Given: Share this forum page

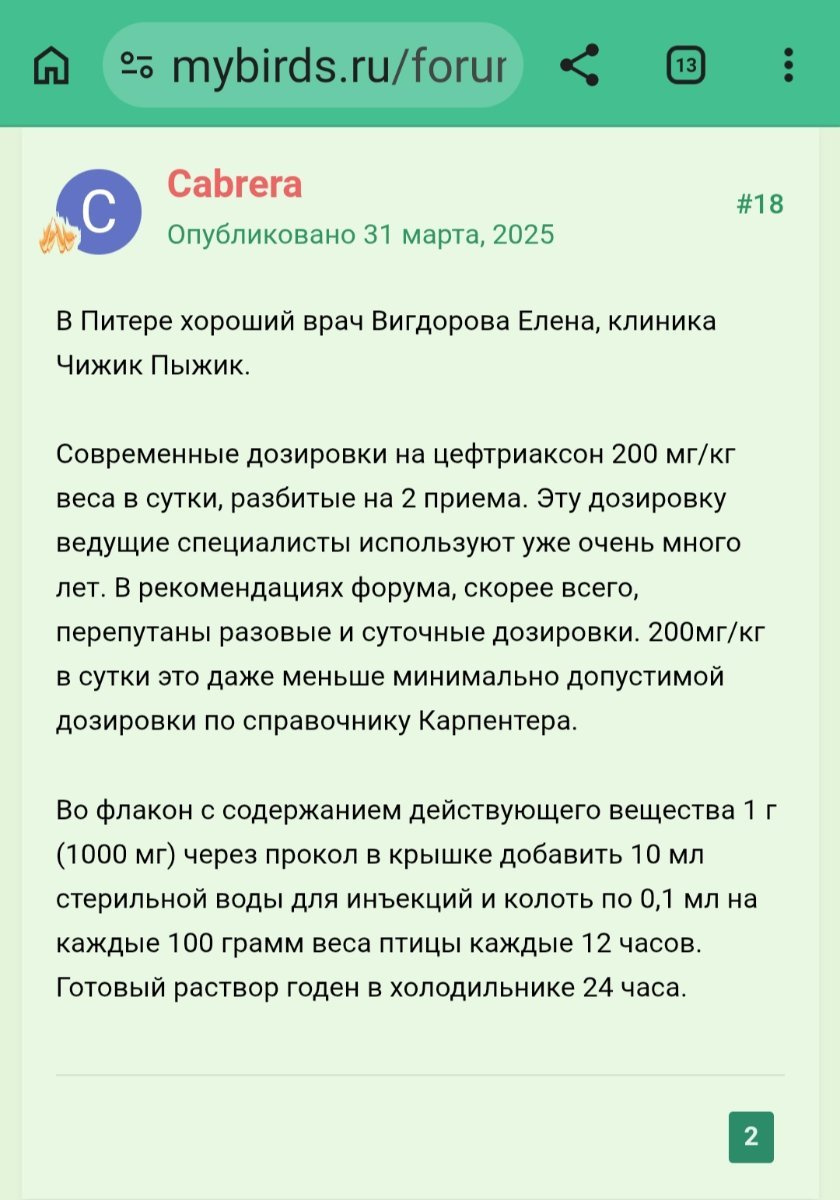Looking at the screenshot, I should [x=579, y=66].
